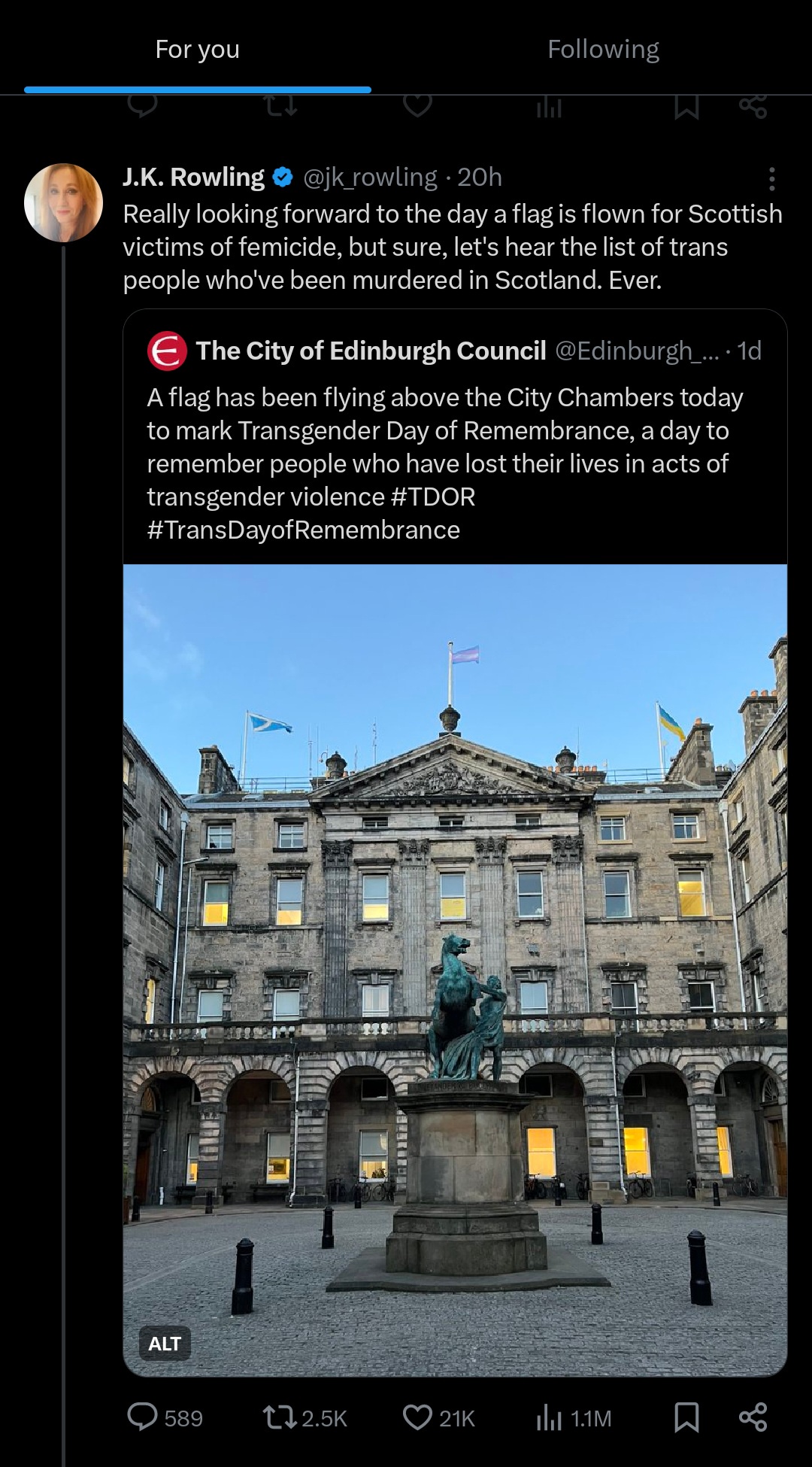Open overflow menu on J.K. Rowling's post

(771, 179)
